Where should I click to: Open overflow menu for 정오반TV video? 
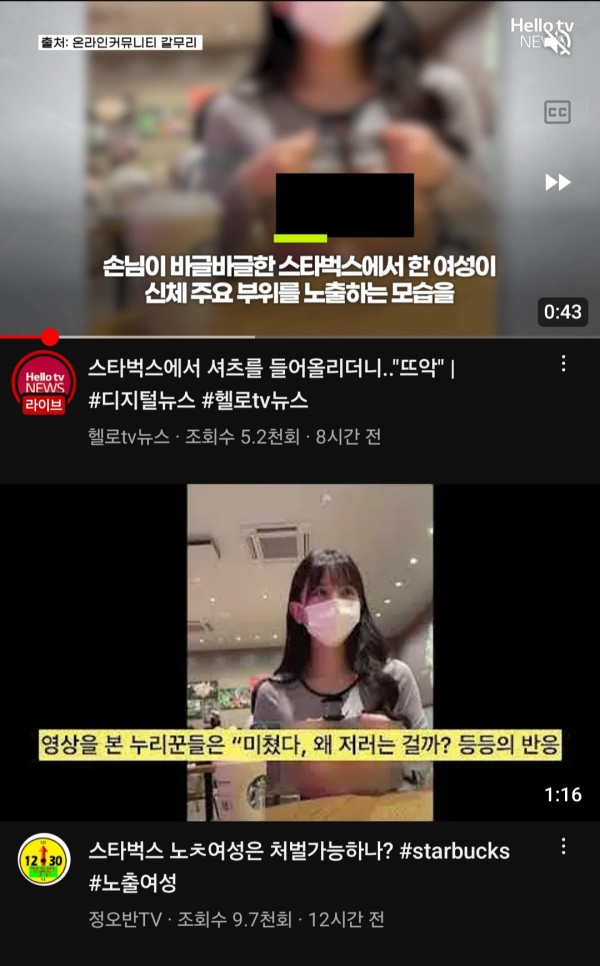pyautogui.click(x=564, y=847)
